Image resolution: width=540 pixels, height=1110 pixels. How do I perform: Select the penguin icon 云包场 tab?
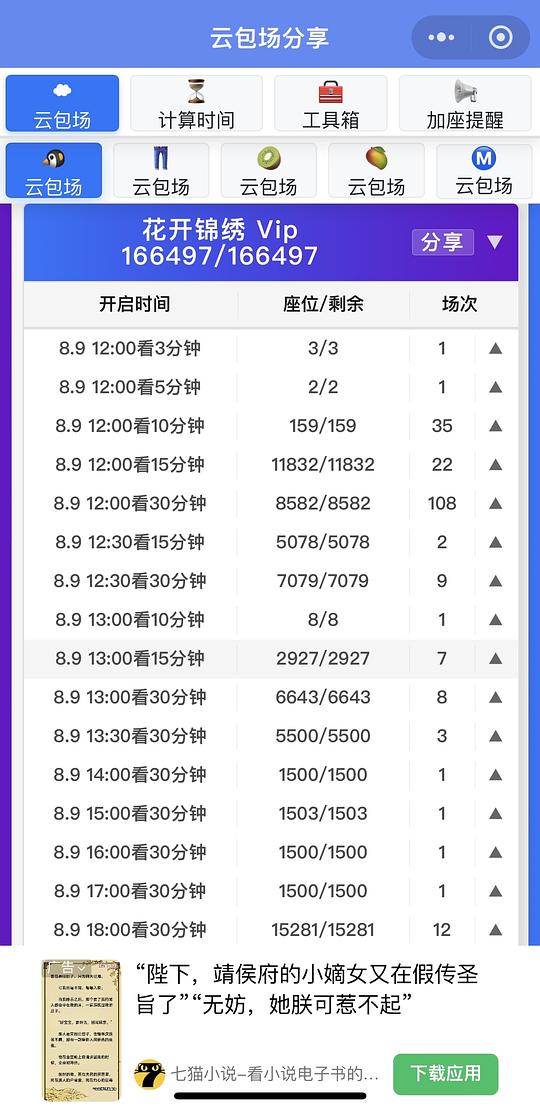pyautogui.click(x=54, y=171)
